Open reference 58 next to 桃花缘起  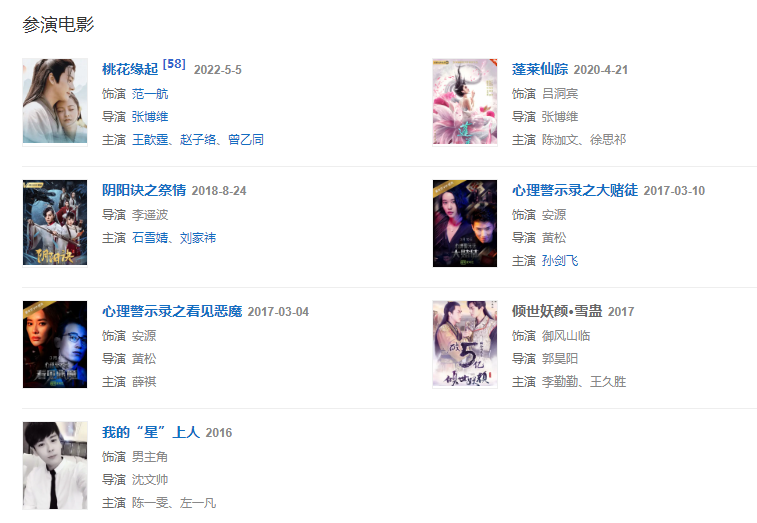(x=174, y=64)
